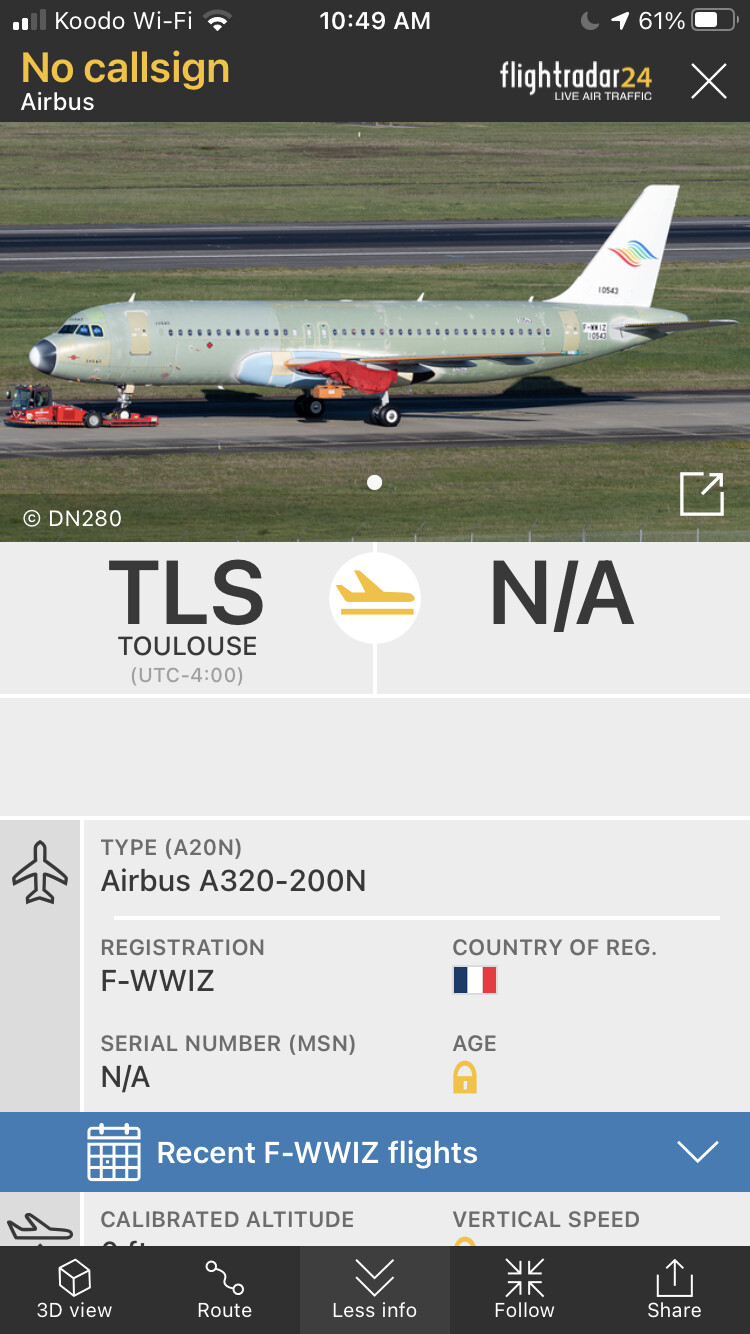Image resolution: width=750 pixels, height=1334 pixels.
Task: Open the 3D view
Action: click(75, 1290)
